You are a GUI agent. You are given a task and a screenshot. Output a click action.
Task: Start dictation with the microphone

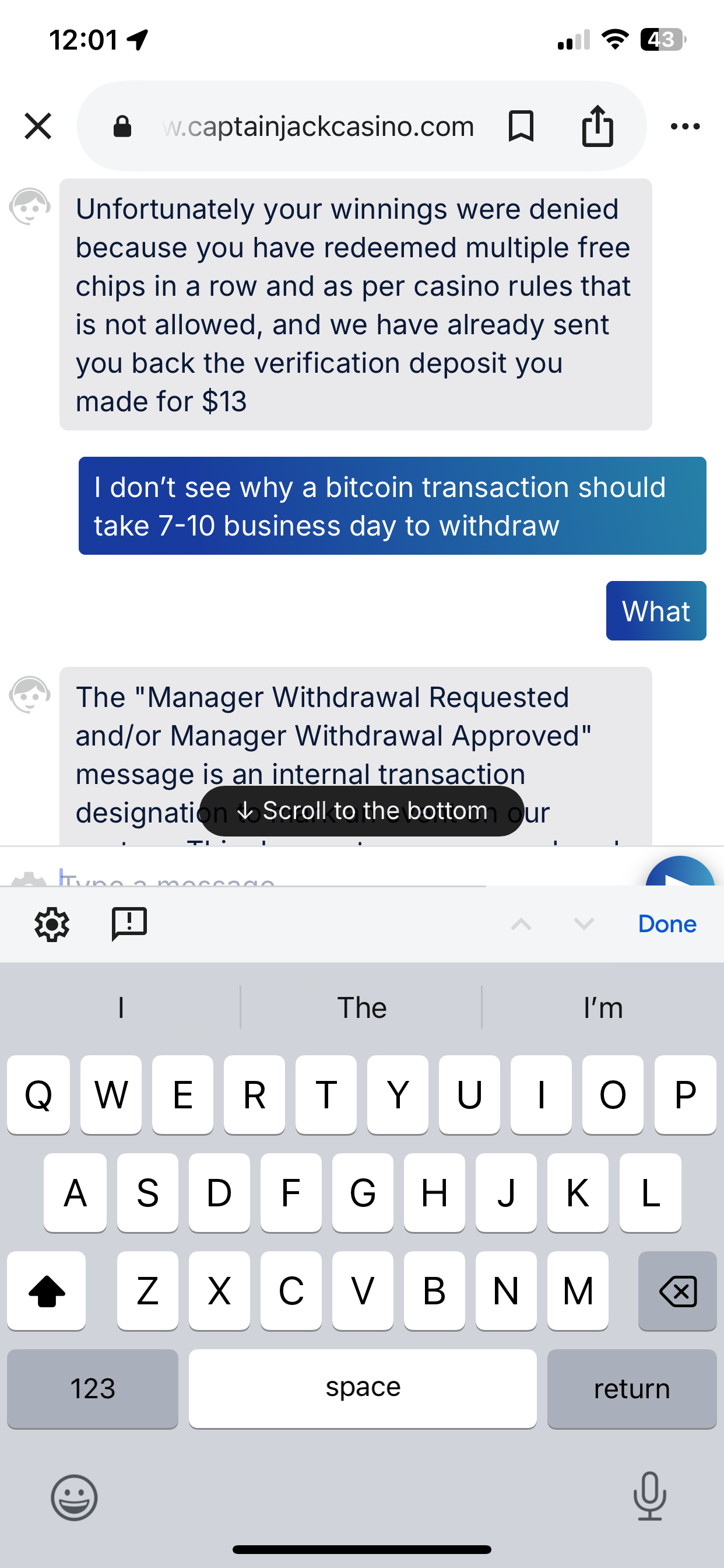650,1496
